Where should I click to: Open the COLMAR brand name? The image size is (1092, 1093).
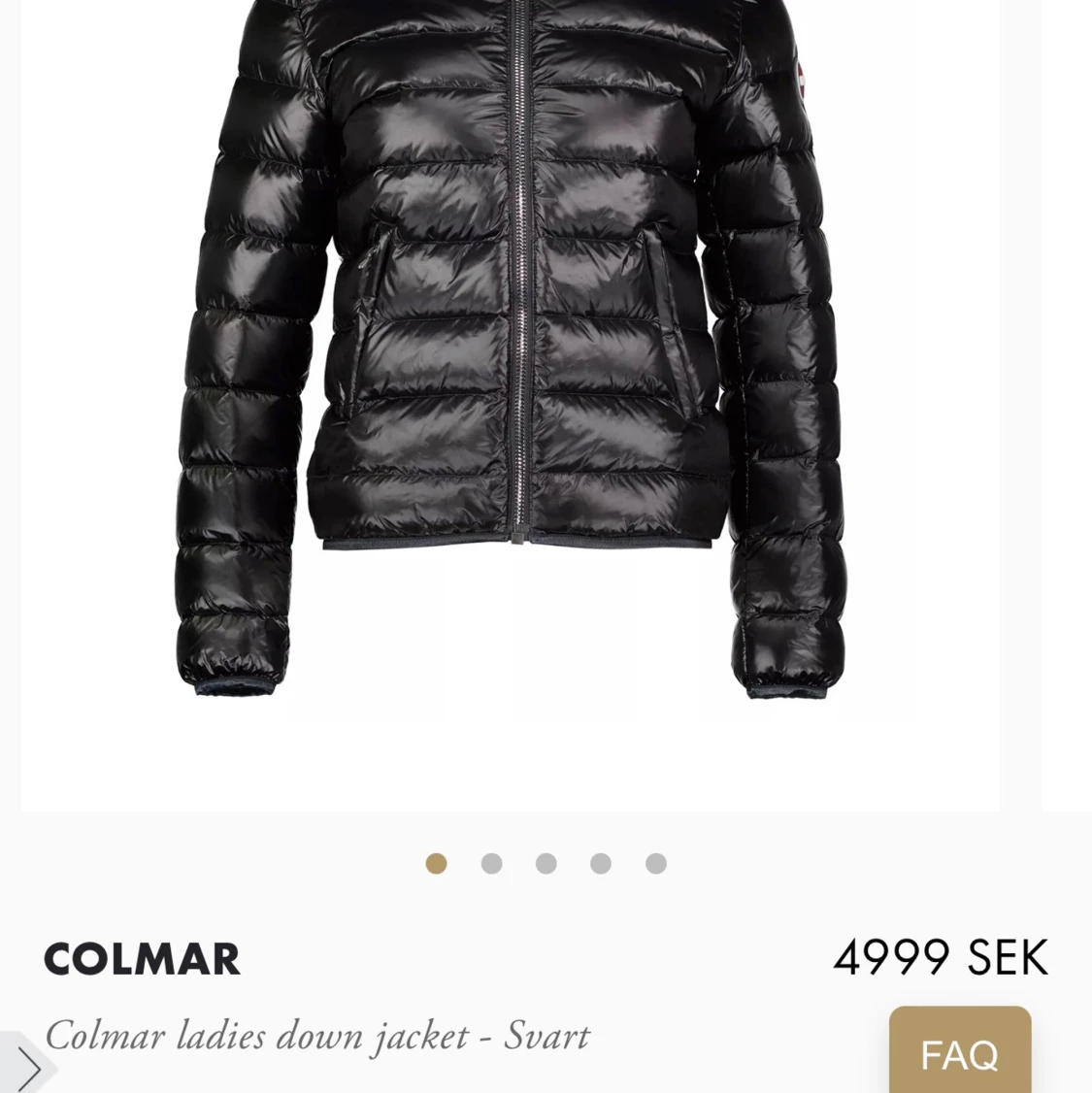(142, 958)
